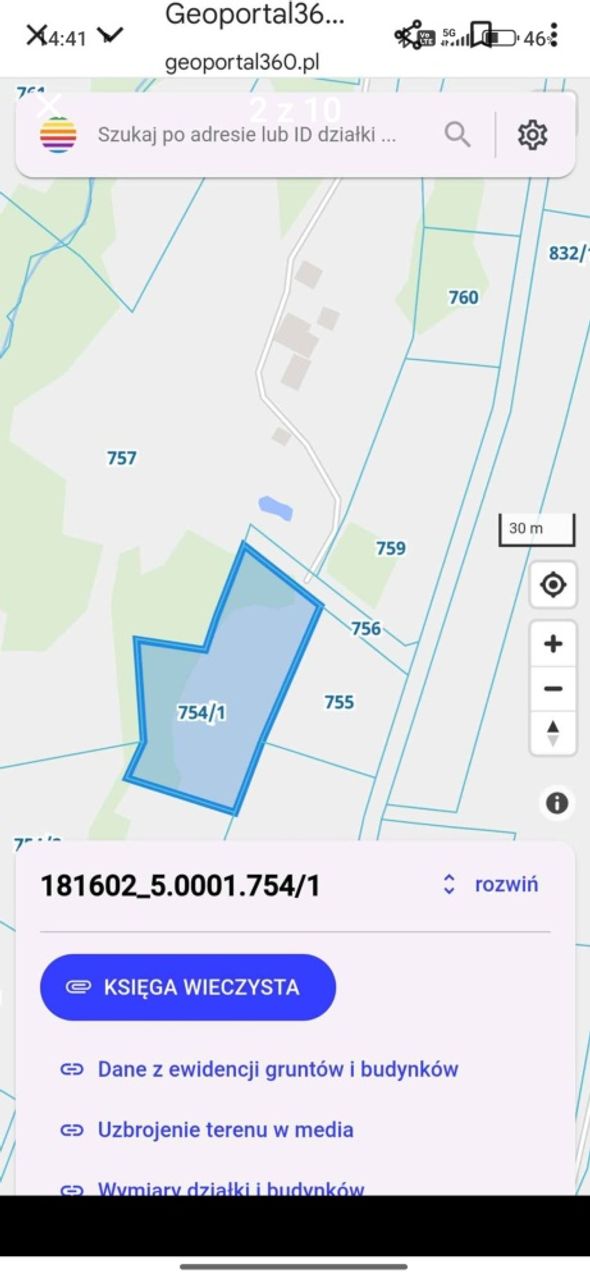The width and height of the screenshot is (590, 1280).
Task: Select parcel 757 on the map
Action: point(121,458)
